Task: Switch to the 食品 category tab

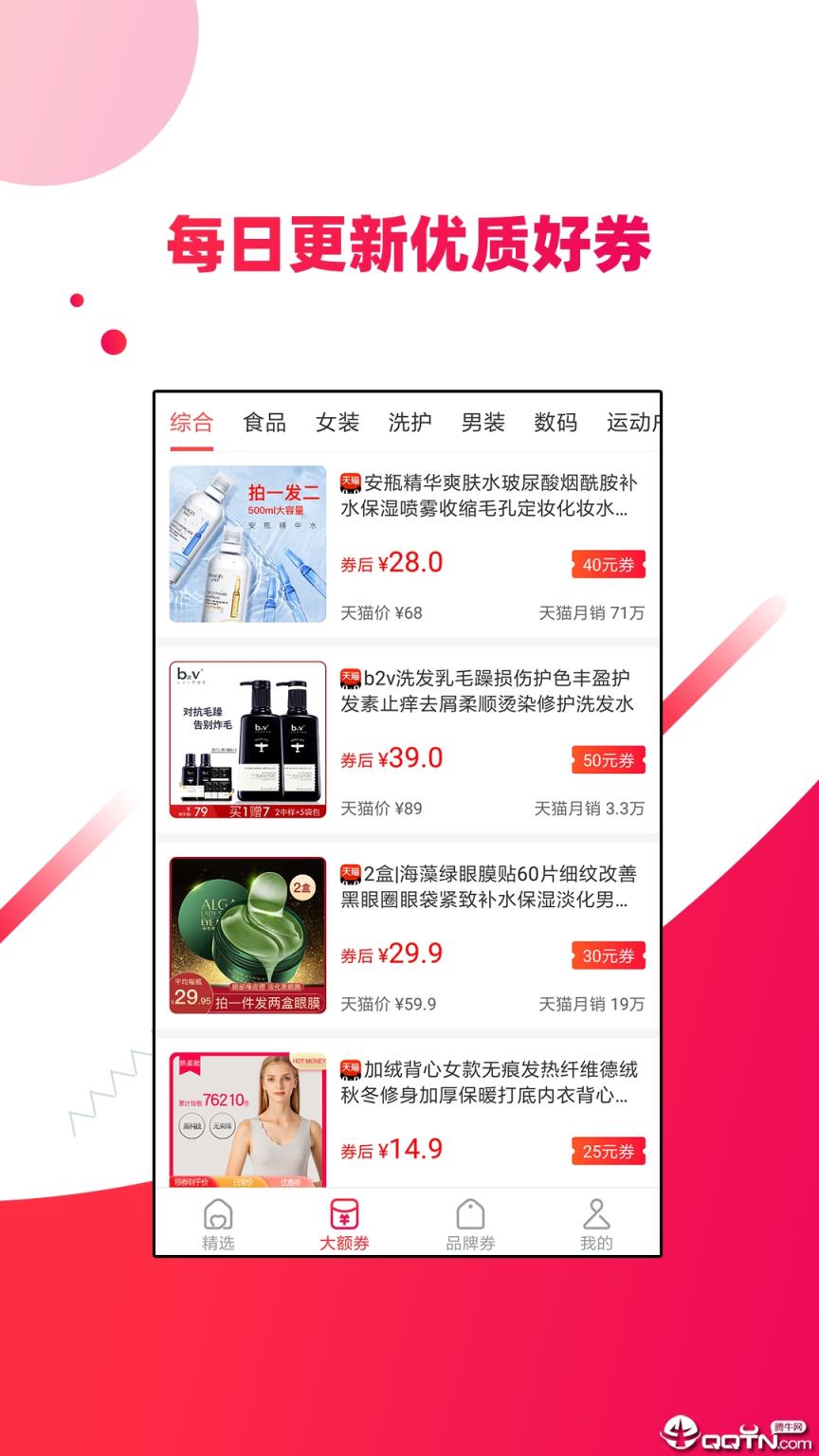Action: 265,422
